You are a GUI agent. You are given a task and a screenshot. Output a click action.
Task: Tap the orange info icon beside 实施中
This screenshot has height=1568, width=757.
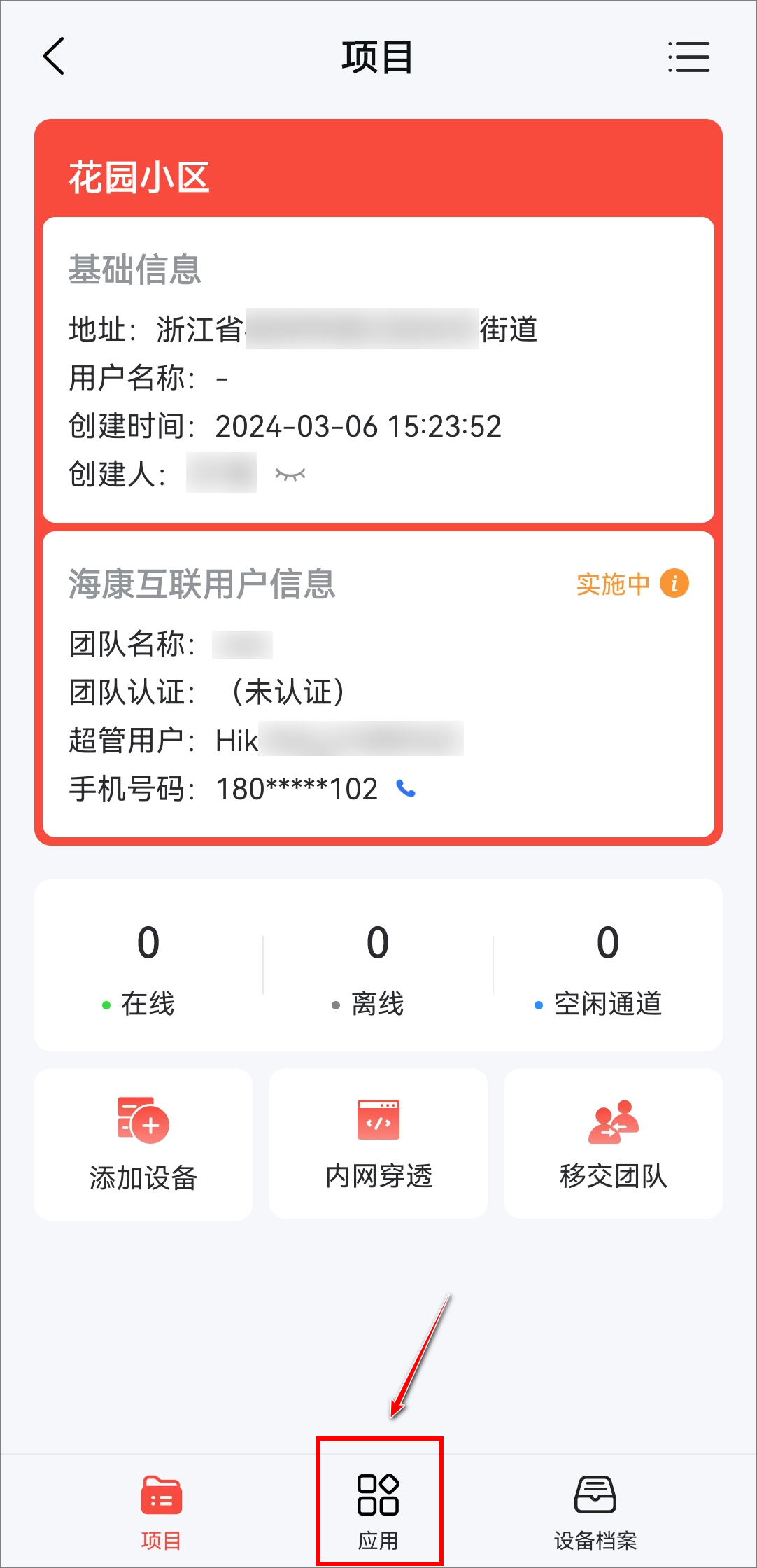[674, 583]
